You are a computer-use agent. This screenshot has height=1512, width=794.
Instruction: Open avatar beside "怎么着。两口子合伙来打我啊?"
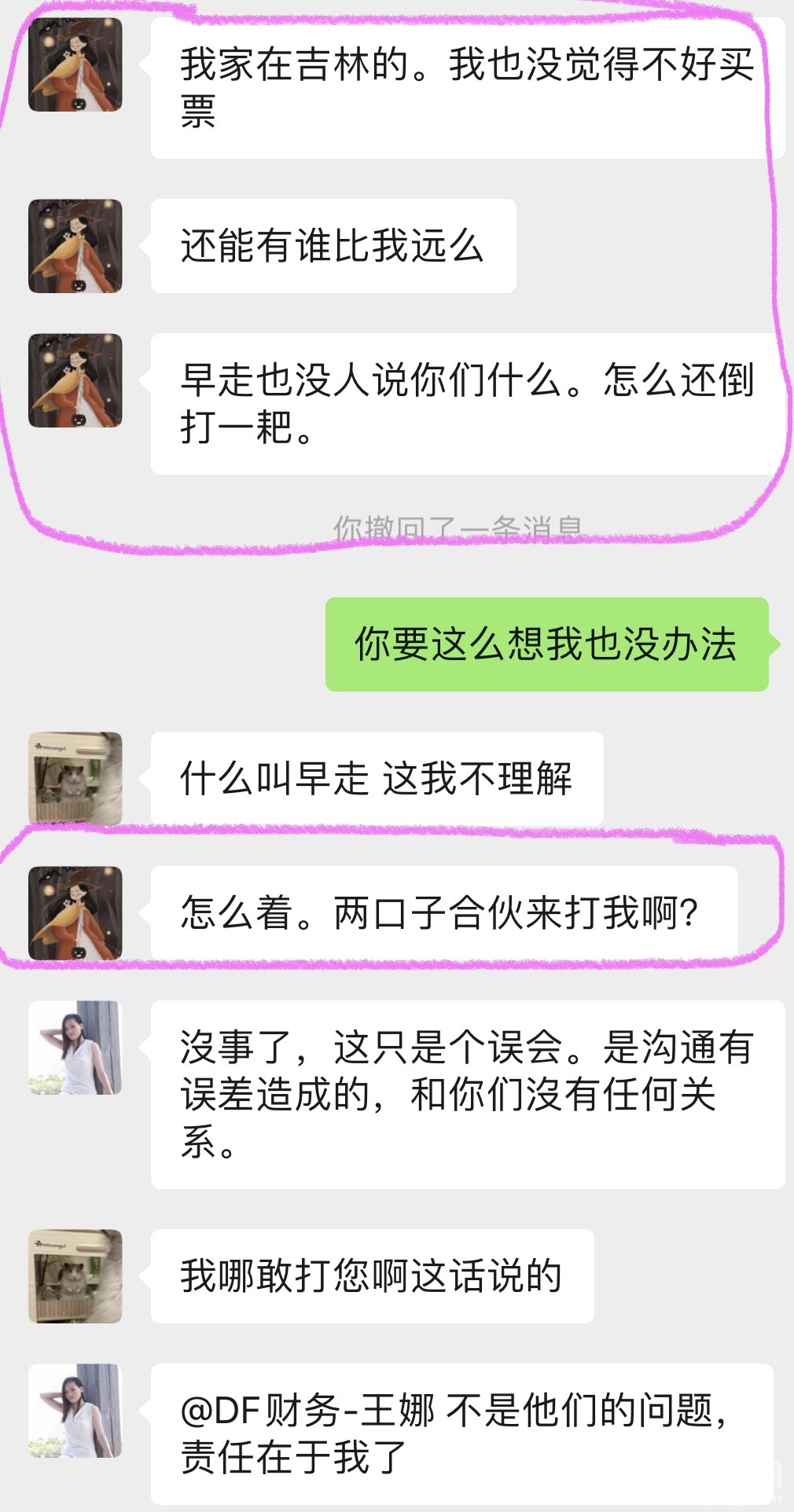click(75, 913)
